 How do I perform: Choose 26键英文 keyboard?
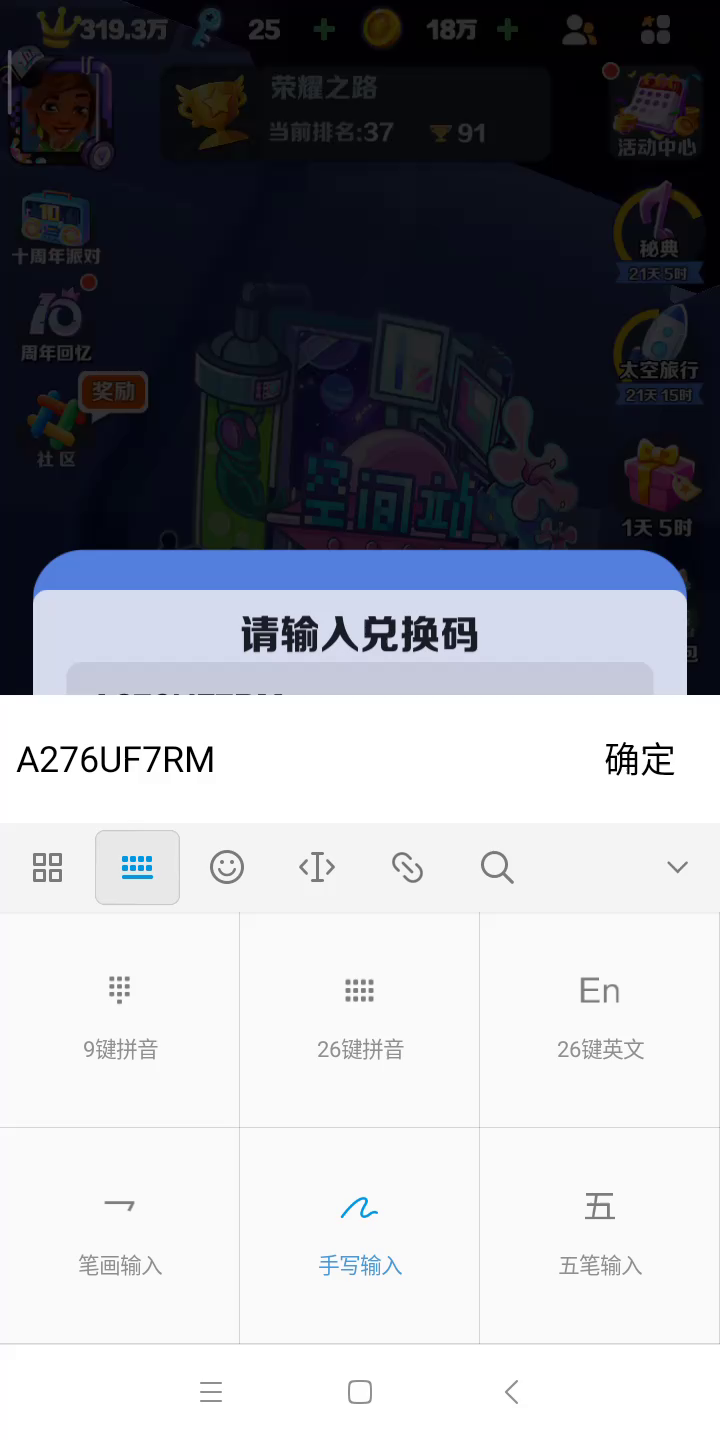pyautogui.click(x=600, y=1020)
